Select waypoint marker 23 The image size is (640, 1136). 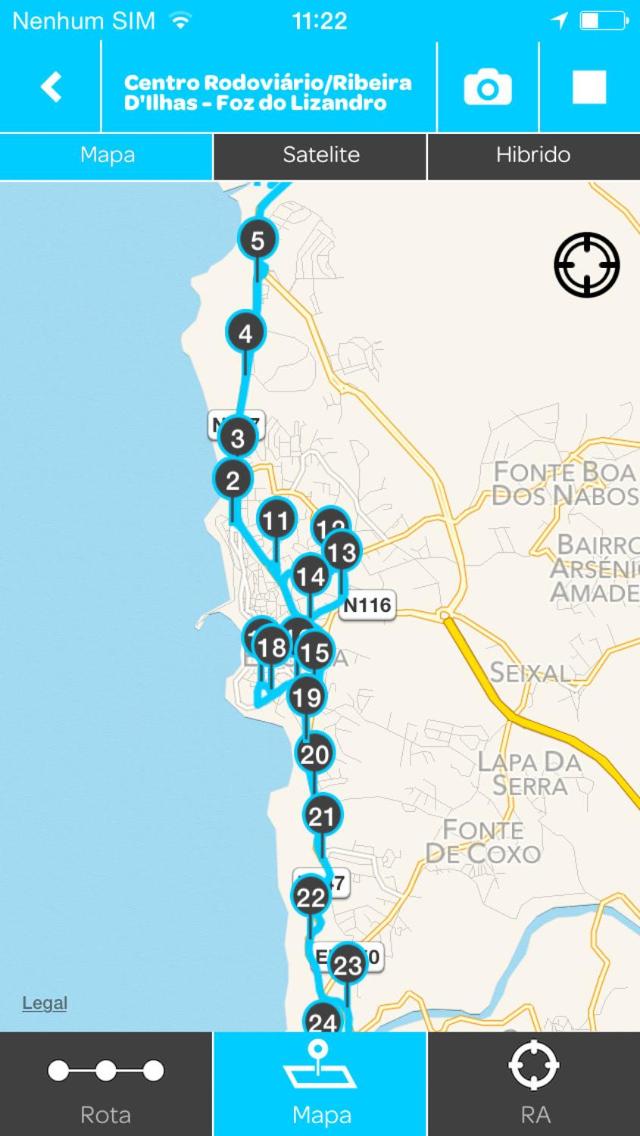(348, 964)
